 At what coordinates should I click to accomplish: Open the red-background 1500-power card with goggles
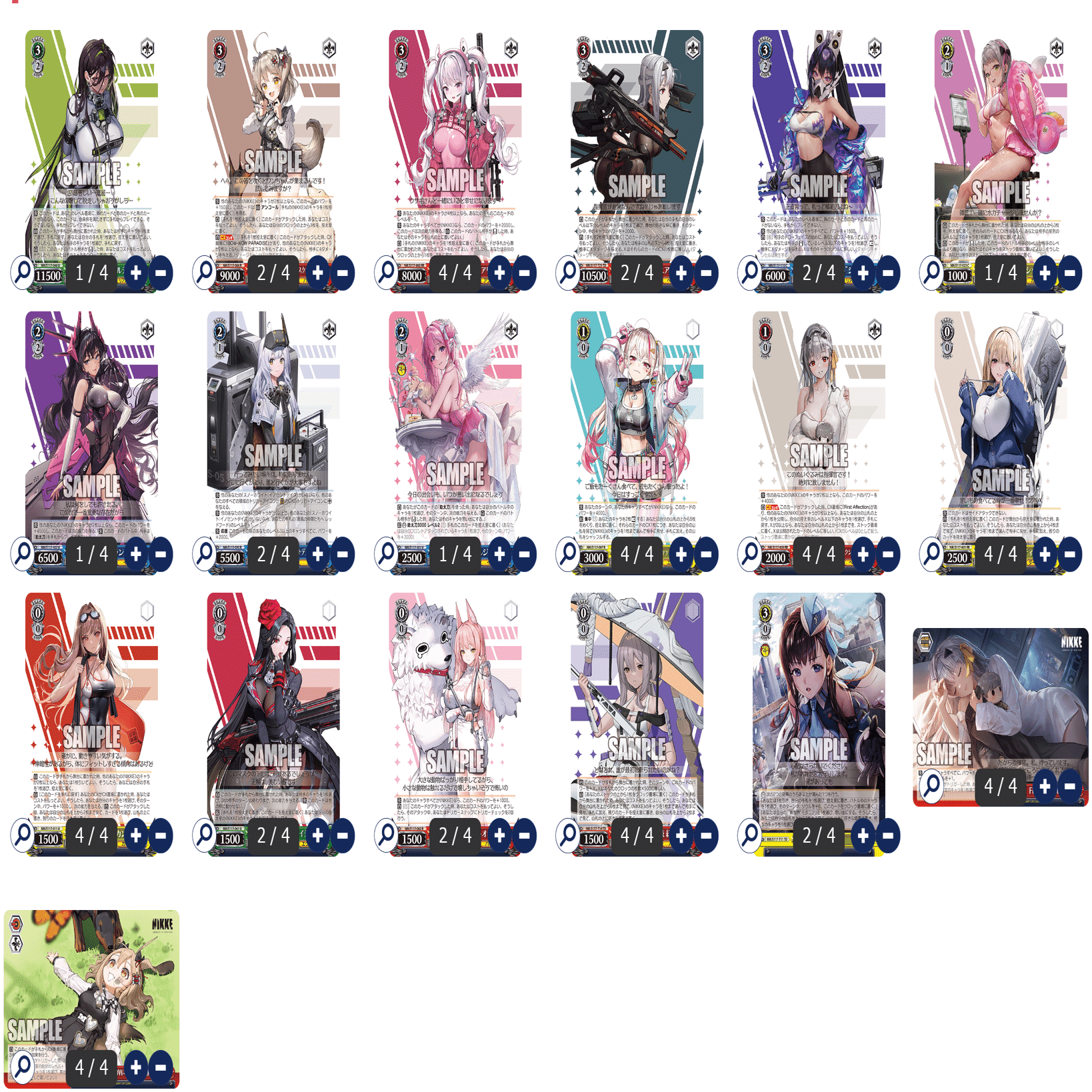click(23, 835)
